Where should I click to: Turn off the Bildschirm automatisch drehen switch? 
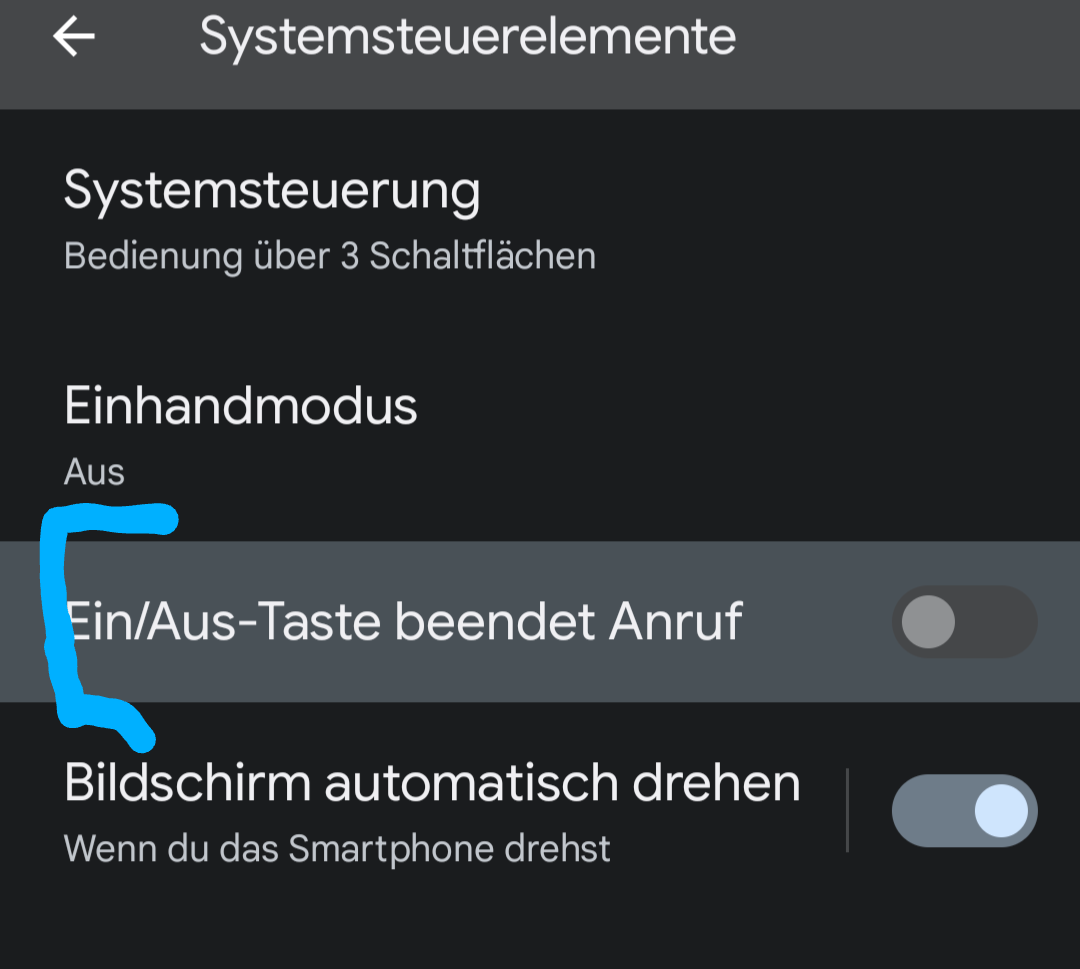click(964, 810)
